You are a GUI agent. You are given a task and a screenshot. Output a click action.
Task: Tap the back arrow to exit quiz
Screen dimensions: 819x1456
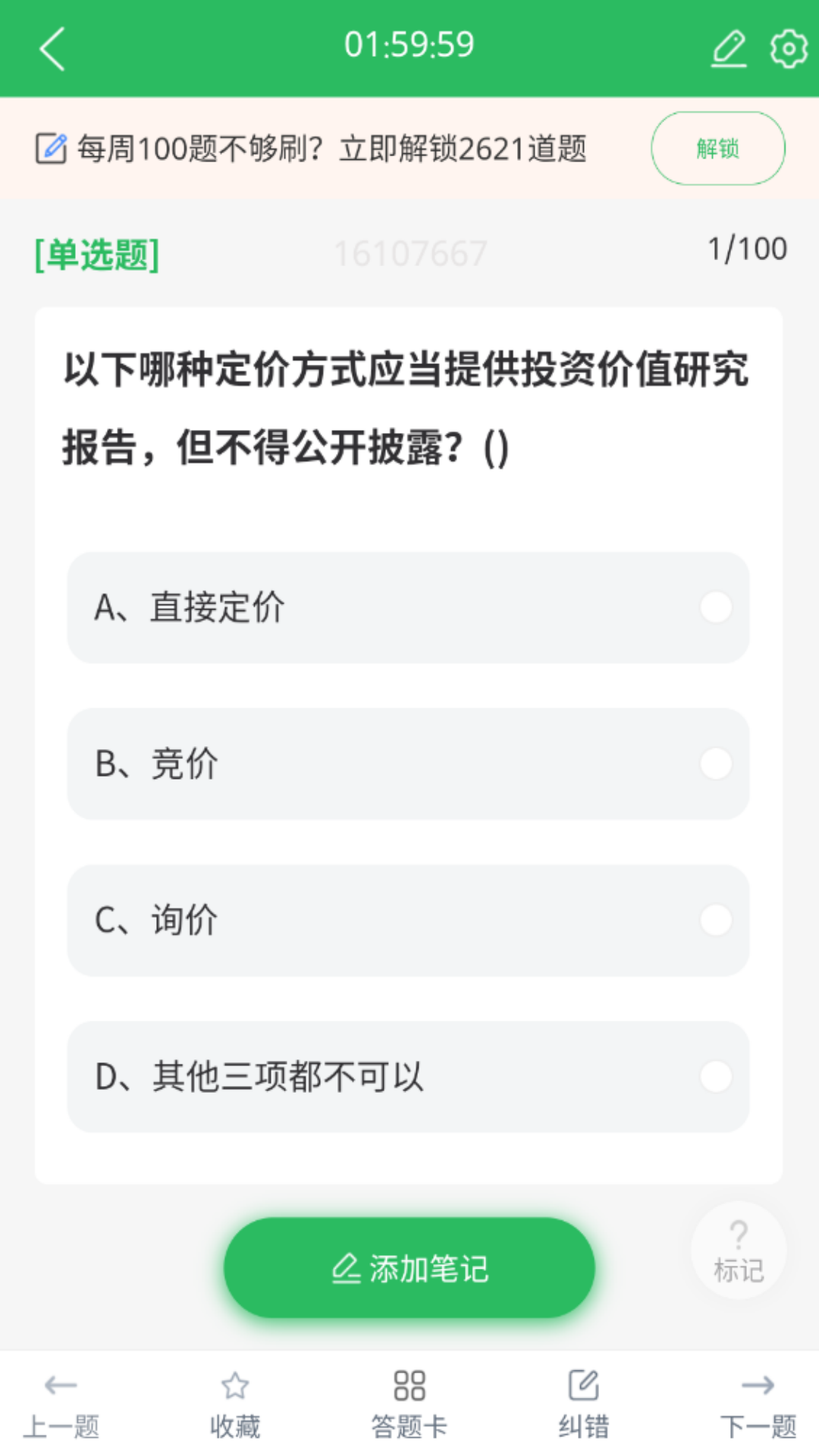(x=52, y=47)
